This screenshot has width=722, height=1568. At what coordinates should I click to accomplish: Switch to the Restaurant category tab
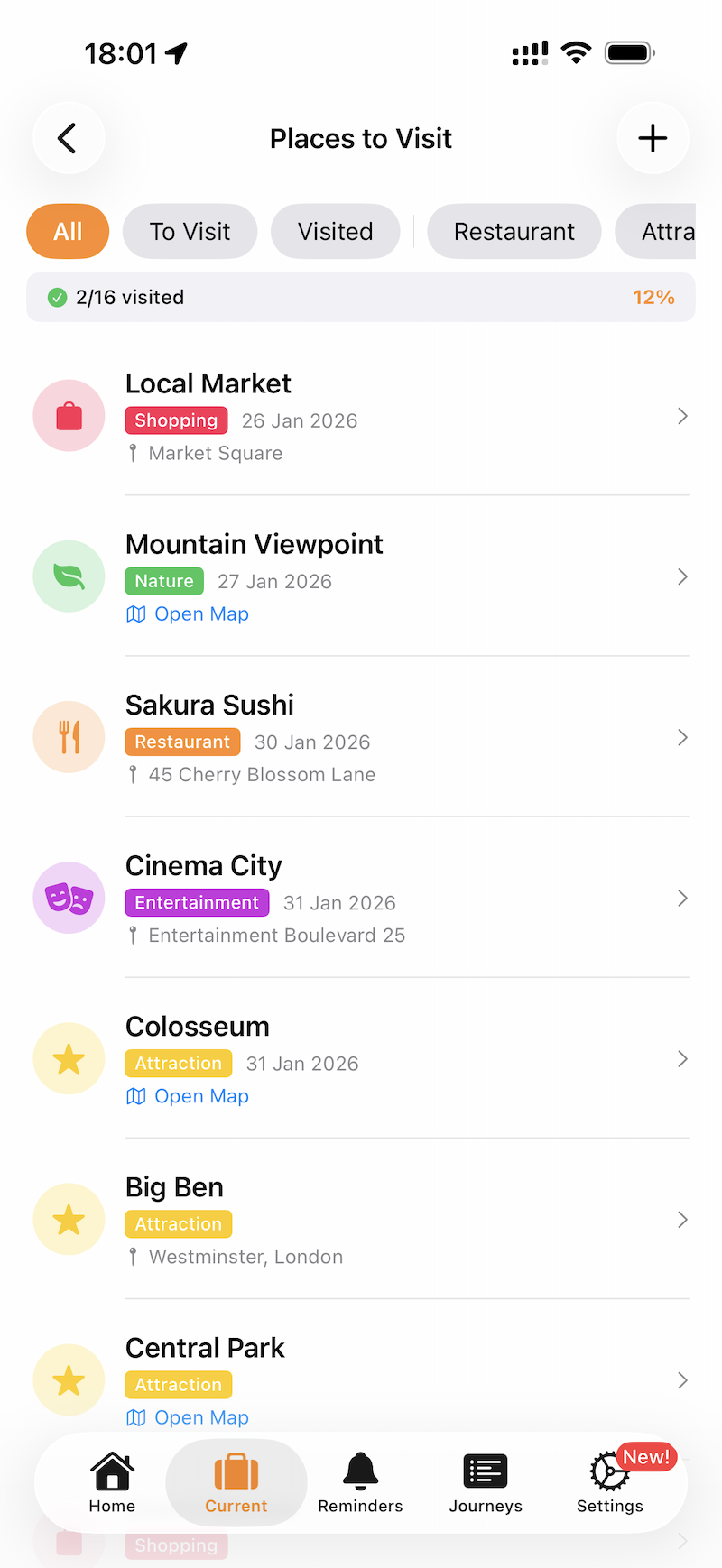(514, 231)
